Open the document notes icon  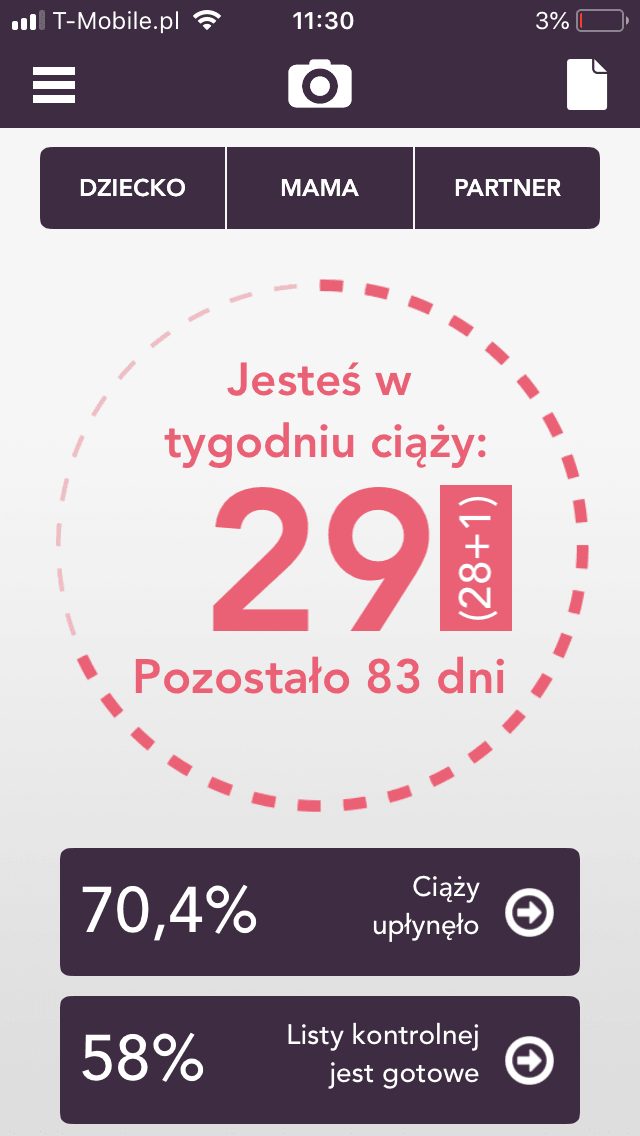click(x=587, y=84)
